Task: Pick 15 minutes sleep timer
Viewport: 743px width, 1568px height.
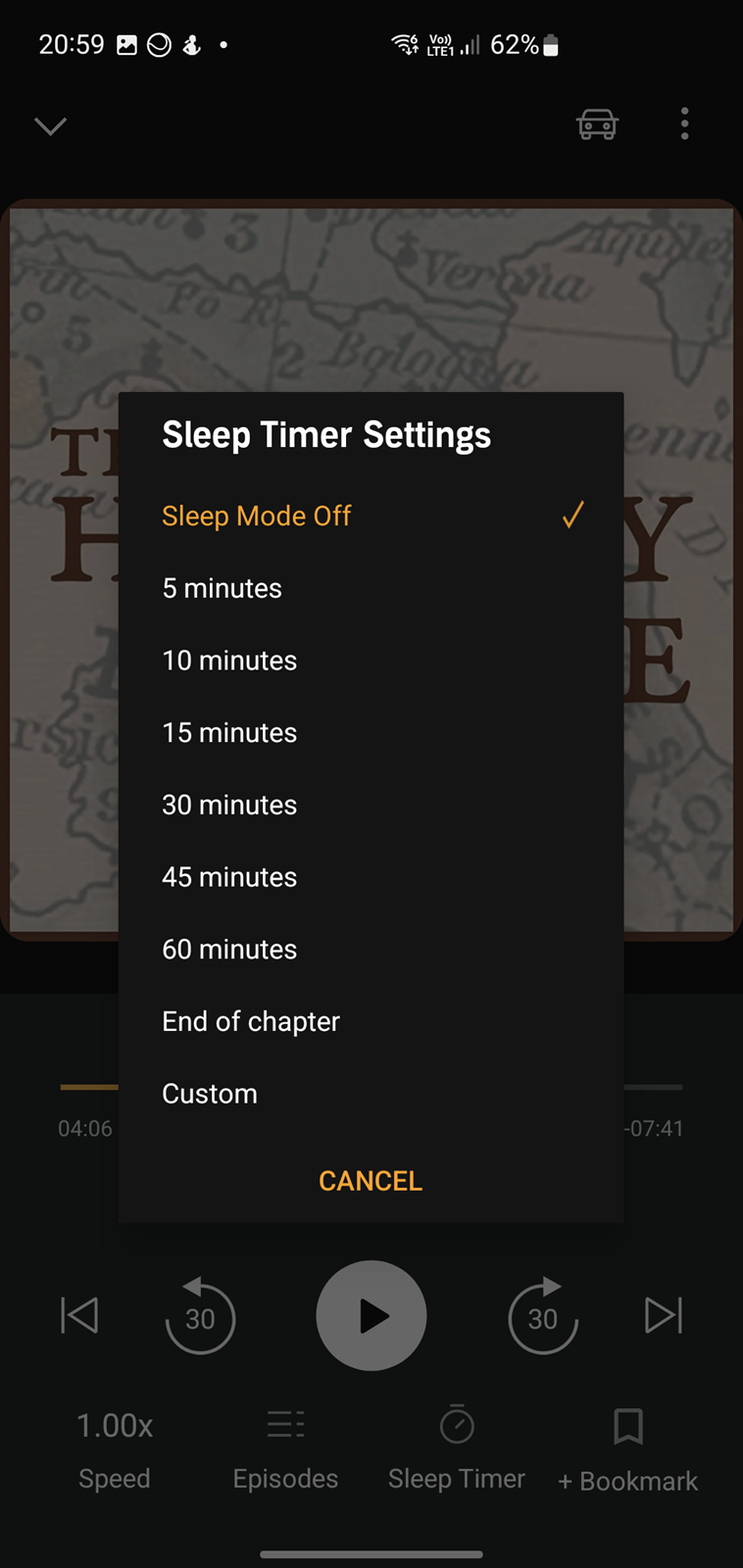Action: 371,733
